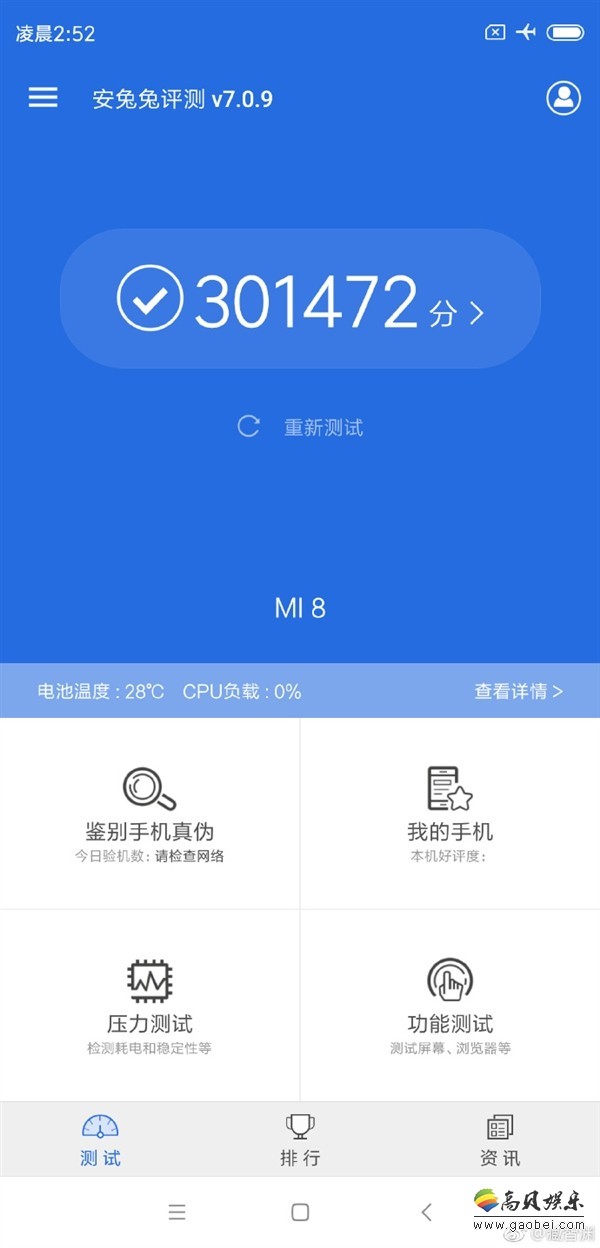Open 鉴别手机真伪 verification
This screenshot has width=600, height=1248.
(x=150, y=812)
